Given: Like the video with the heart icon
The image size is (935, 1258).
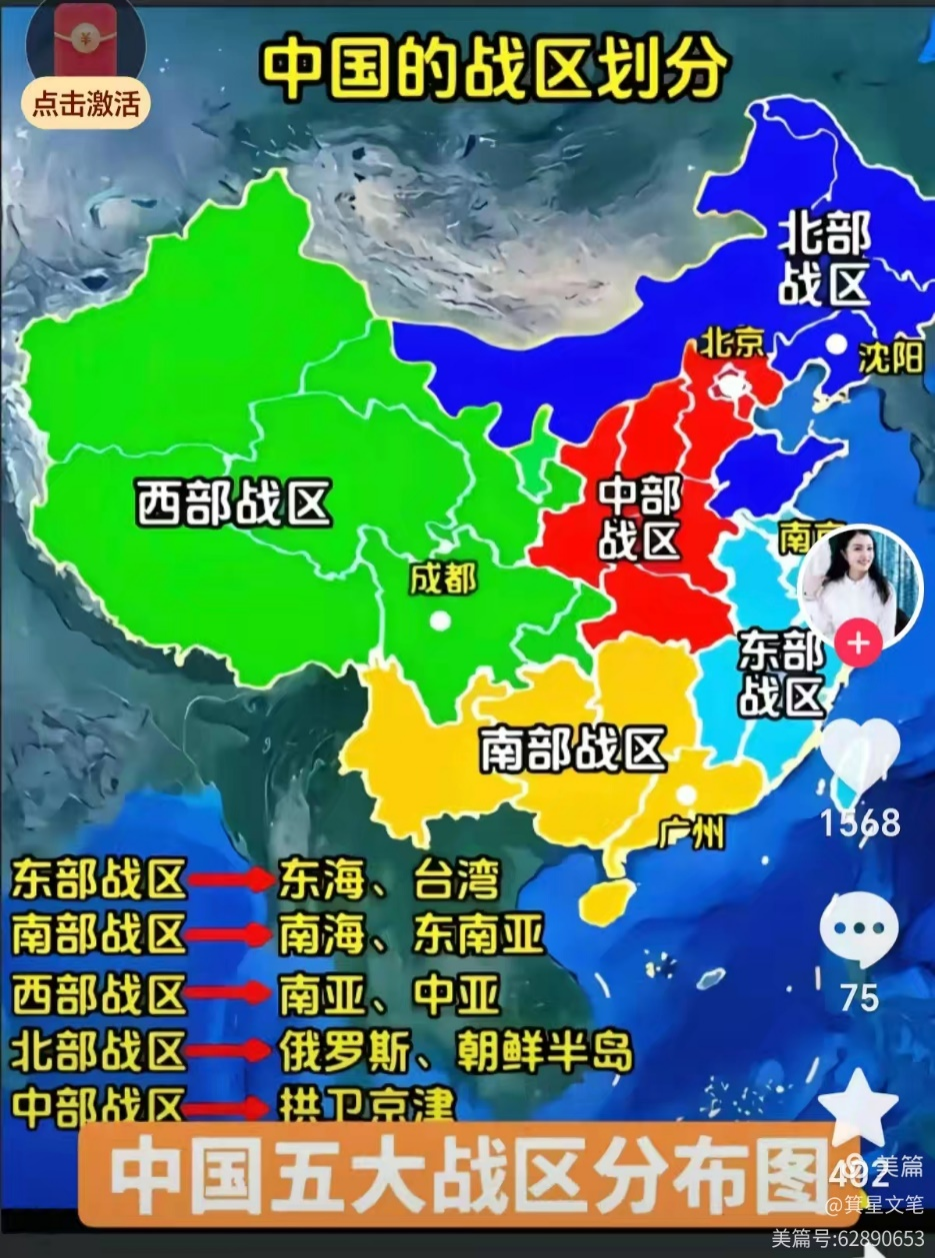Looking at the screenshot, I should [x=860, y=757].
